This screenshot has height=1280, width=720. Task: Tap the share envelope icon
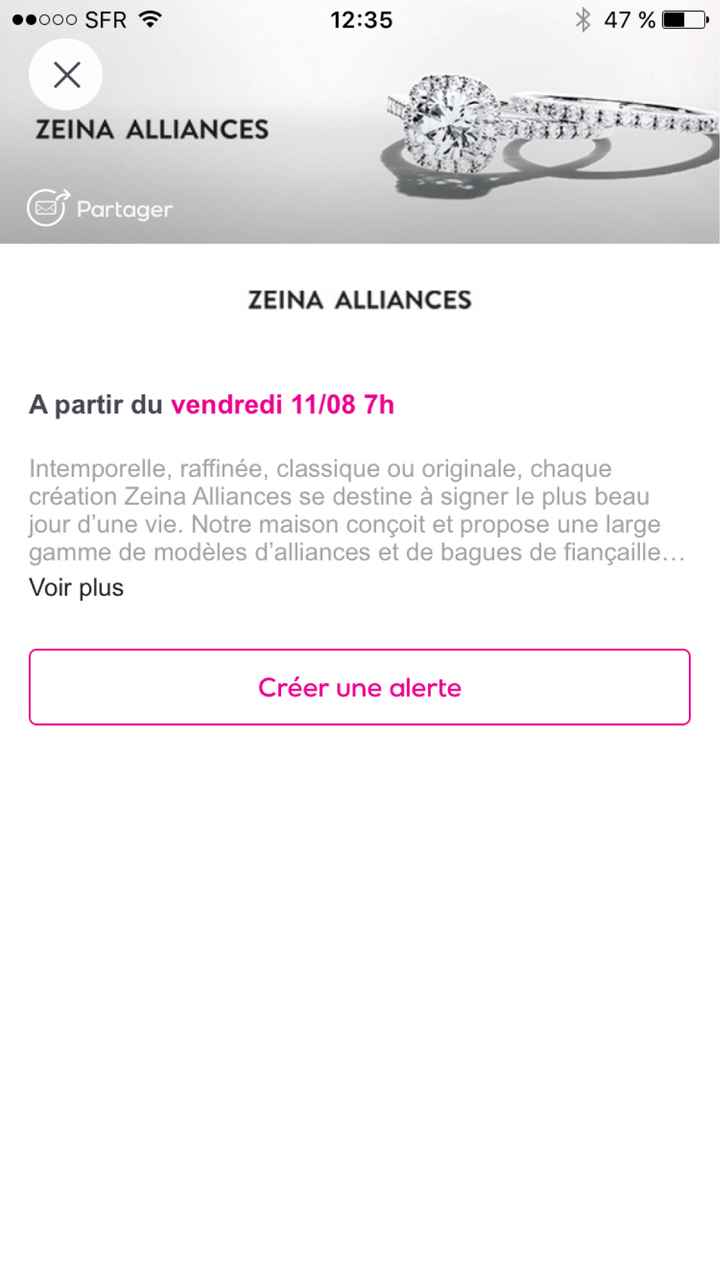(47, 209)
